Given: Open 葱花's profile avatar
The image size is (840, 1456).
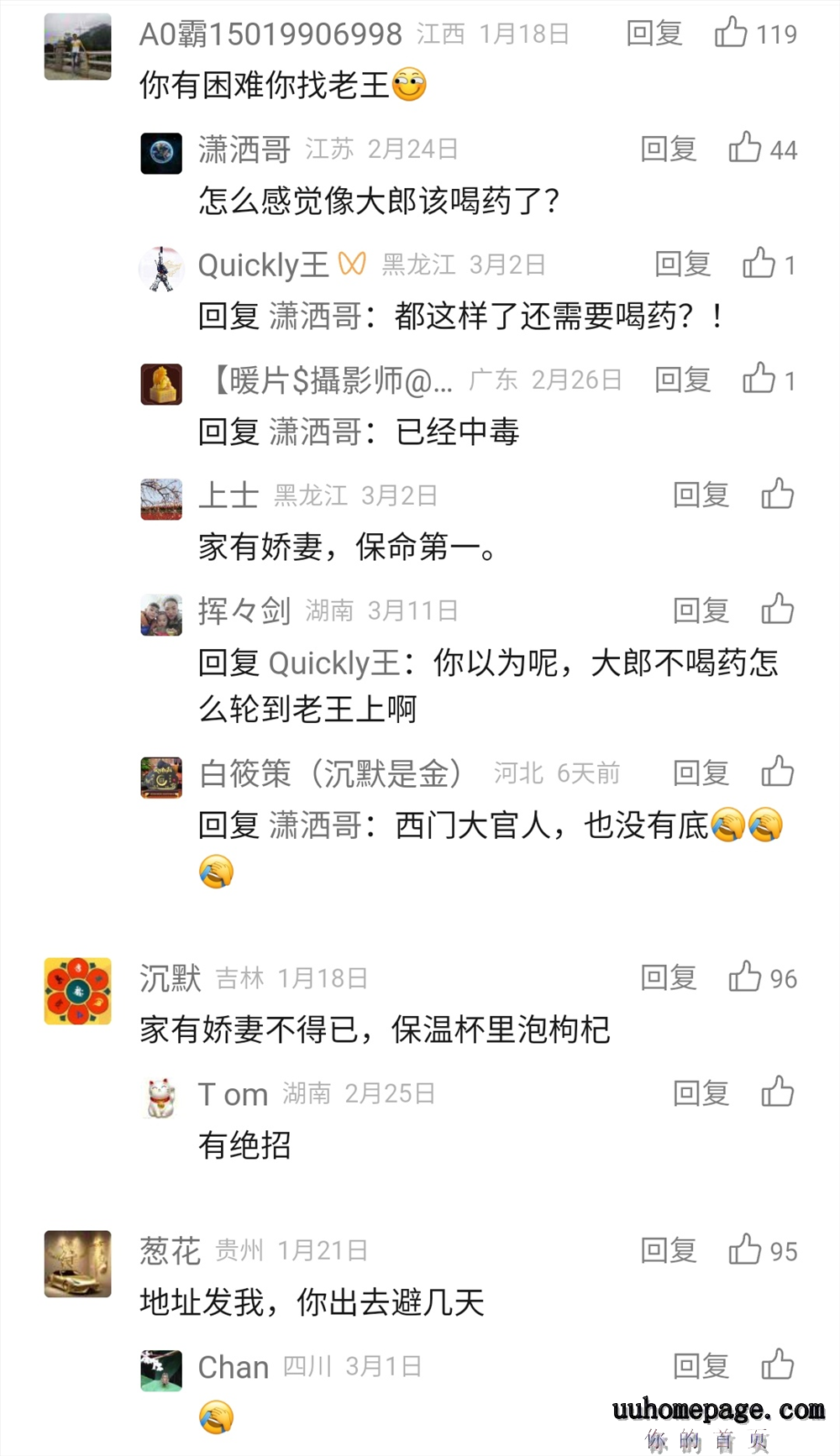Looking at the screenshot, I should tap(77, 1264).
